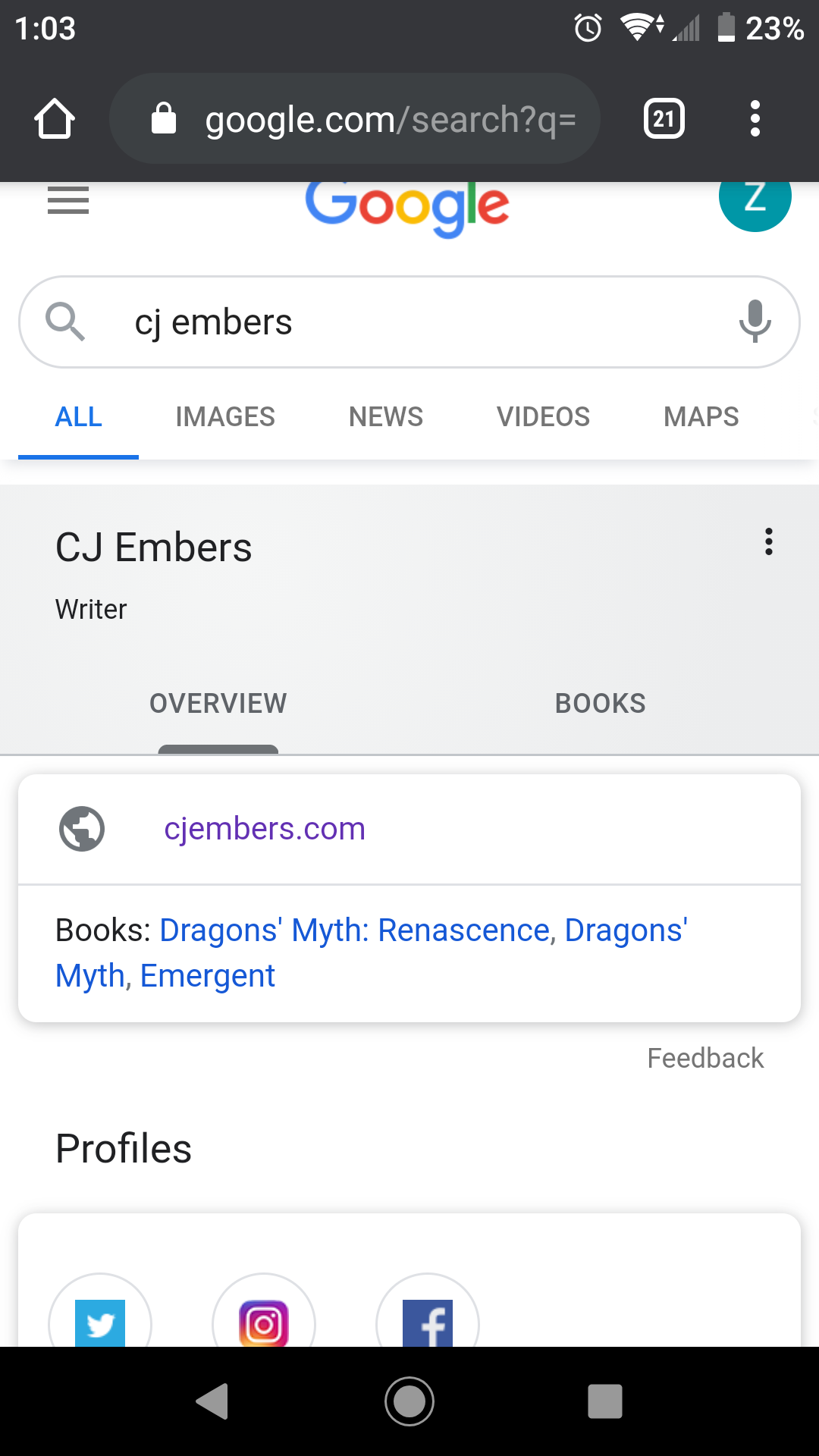Switch to the Books tab of the panel
The height and width of the screenshot is (1456, 819).
tap(600, 704)
